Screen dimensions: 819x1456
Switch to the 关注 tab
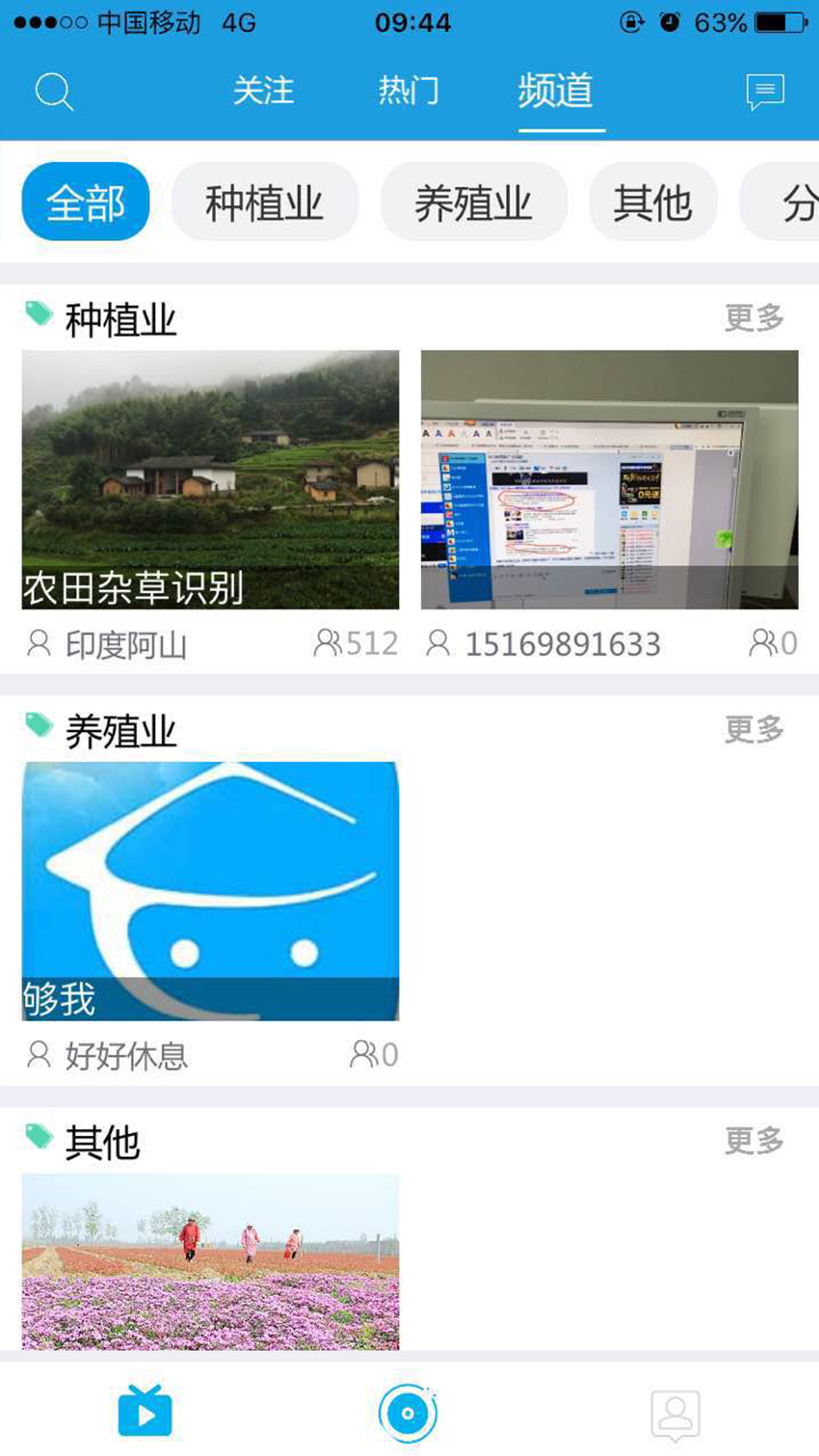263,90
